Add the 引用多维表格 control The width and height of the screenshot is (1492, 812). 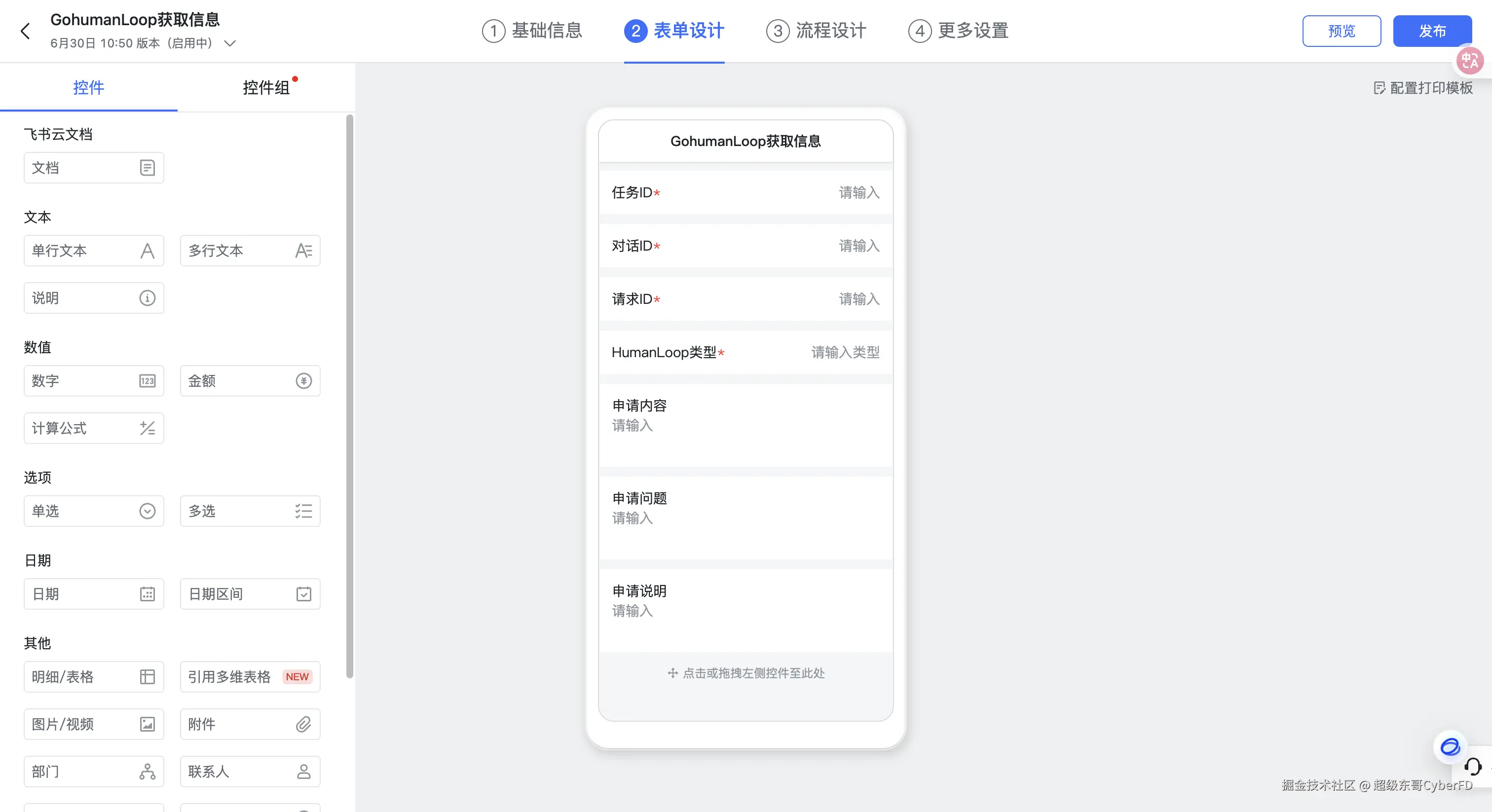250,677
